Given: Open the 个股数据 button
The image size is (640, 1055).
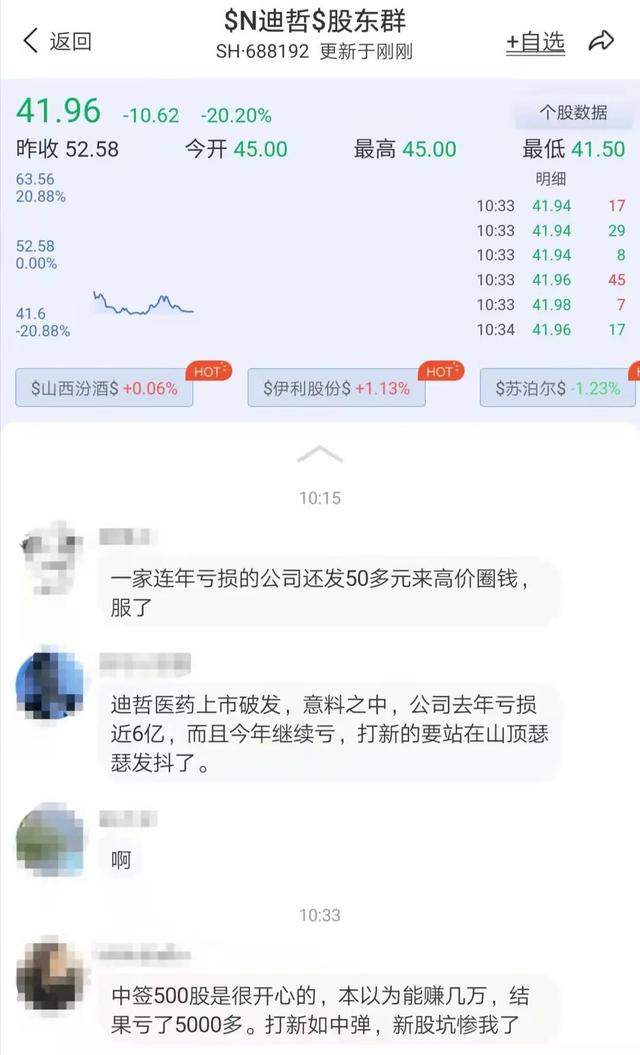Looking at the screenshot, I should pyautogui.click(x=573, y=112).
